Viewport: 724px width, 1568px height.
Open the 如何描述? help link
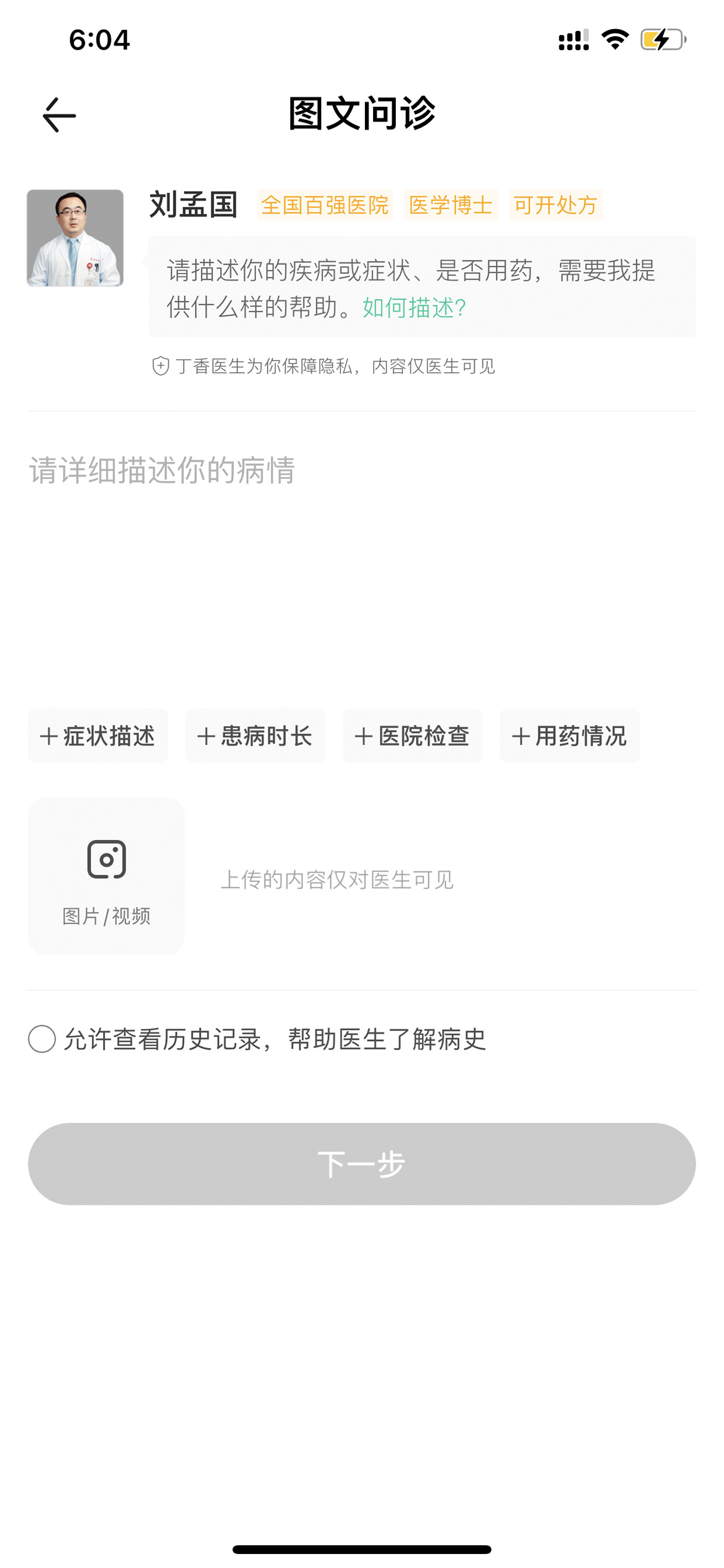[415, 308]
